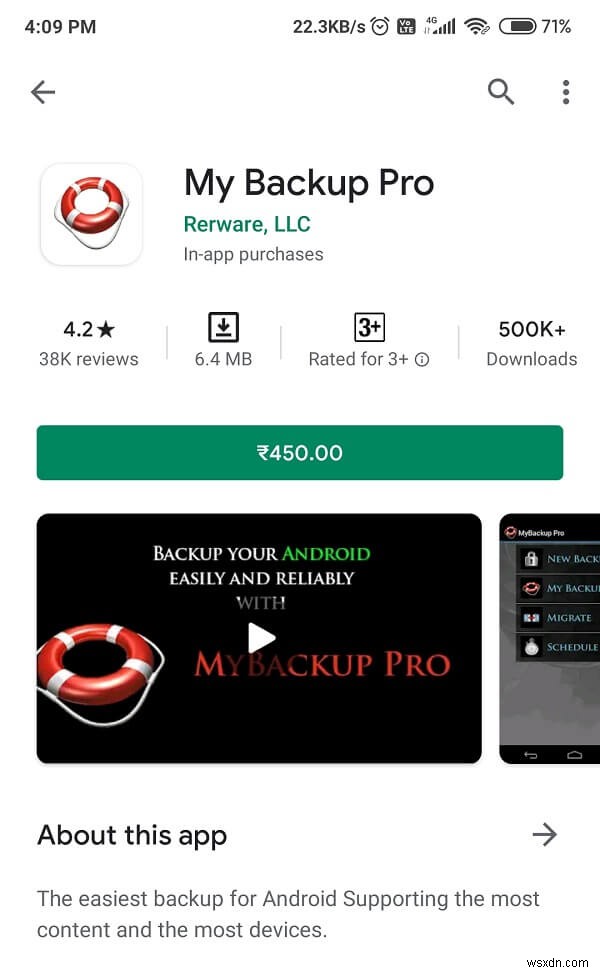Screen dimensions: 600x973
Task: Play the MyBackup Pro promo video
Action: pyautogui.click(x=260, y=638)
